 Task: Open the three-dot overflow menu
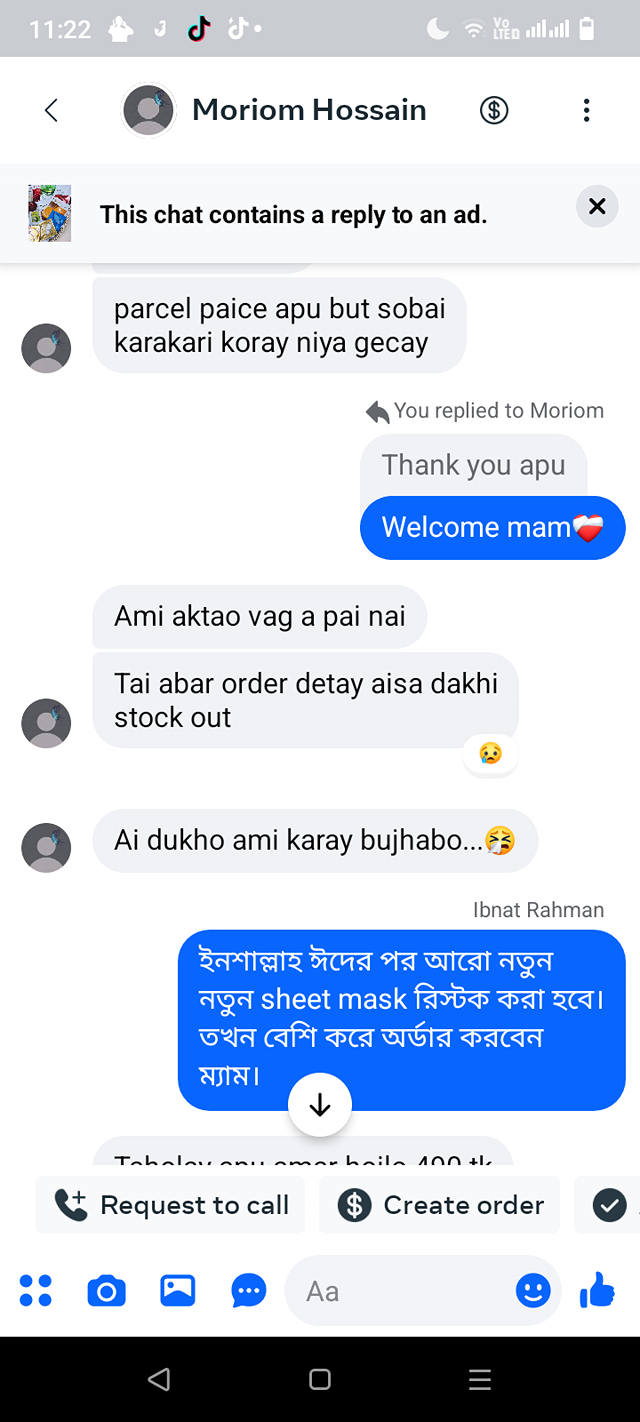(x=587, y=110)
